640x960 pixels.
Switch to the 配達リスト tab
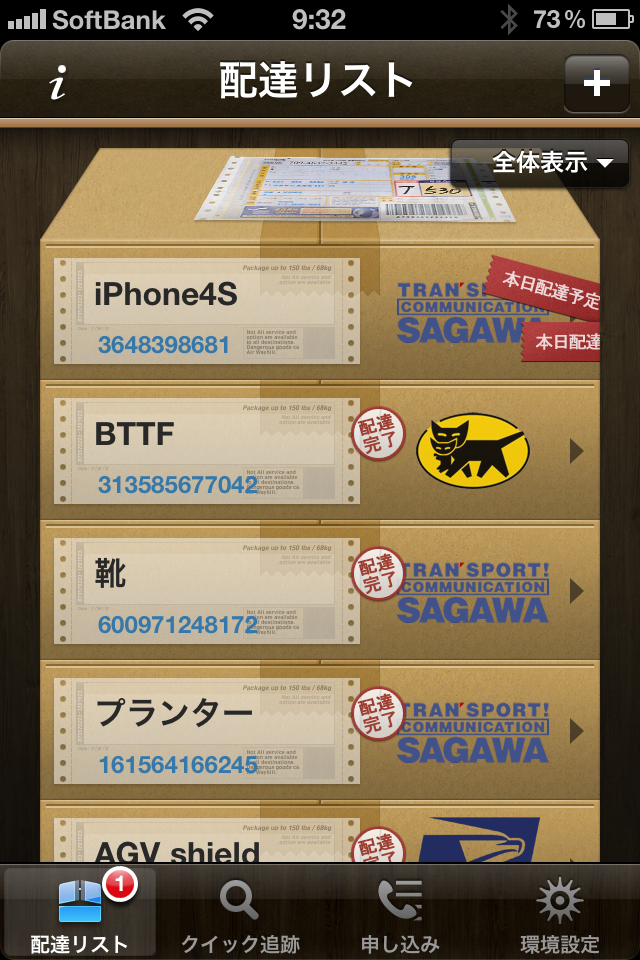pyautogui.click(x=80, y=915)
